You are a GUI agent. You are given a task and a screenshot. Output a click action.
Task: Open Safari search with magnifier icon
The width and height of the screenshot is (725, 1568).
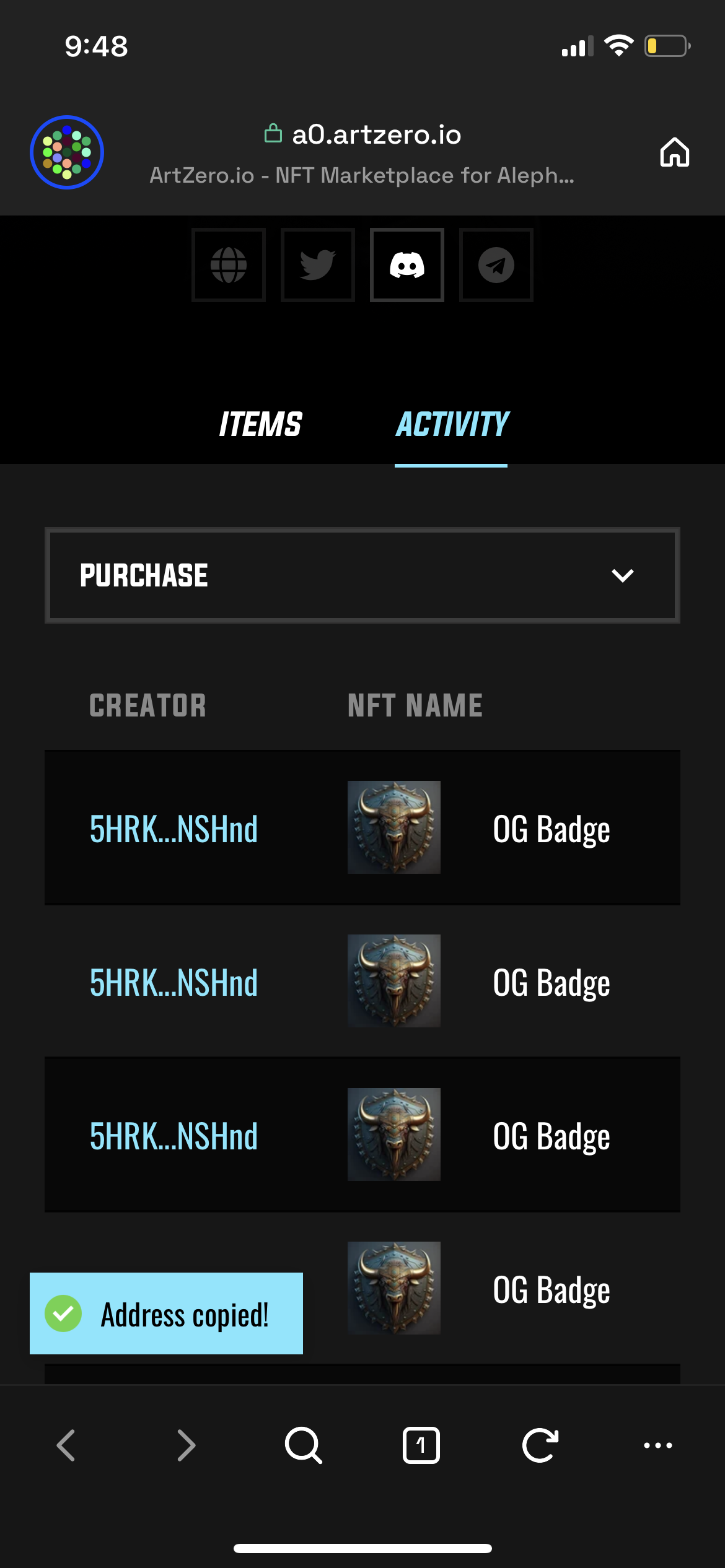303,1446
